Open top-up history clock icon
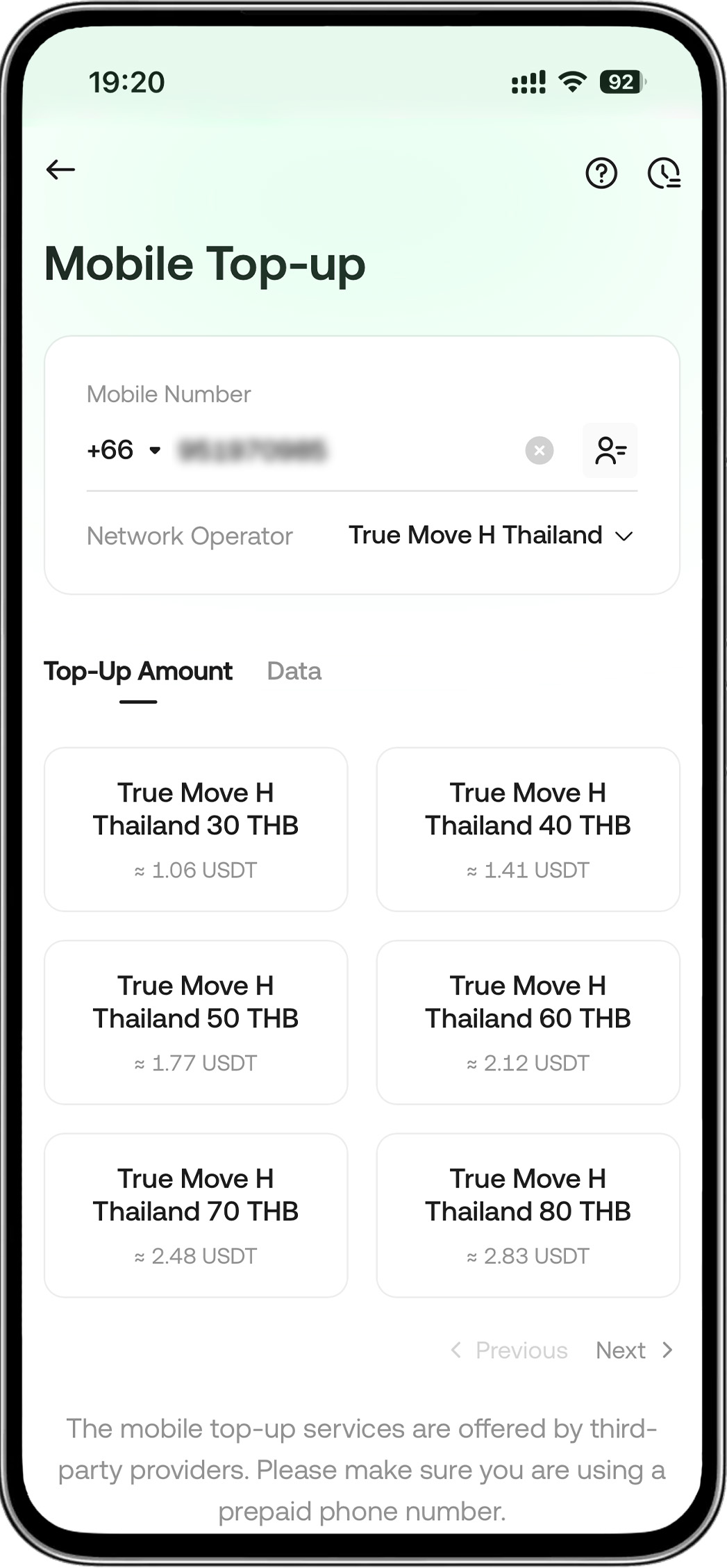 tap(664, 173)
